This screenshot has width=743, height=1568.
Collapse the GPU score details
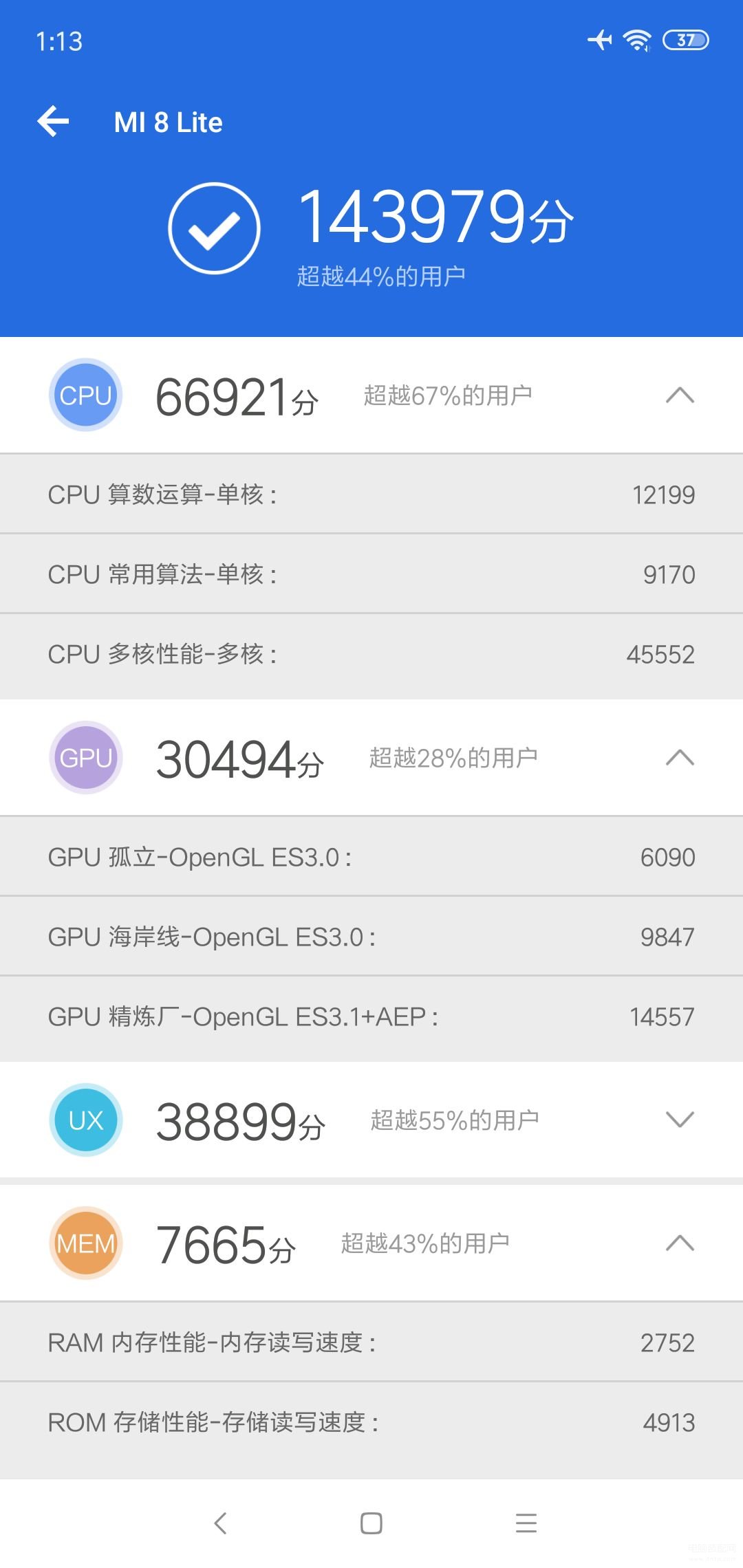[x=680, y=758]
